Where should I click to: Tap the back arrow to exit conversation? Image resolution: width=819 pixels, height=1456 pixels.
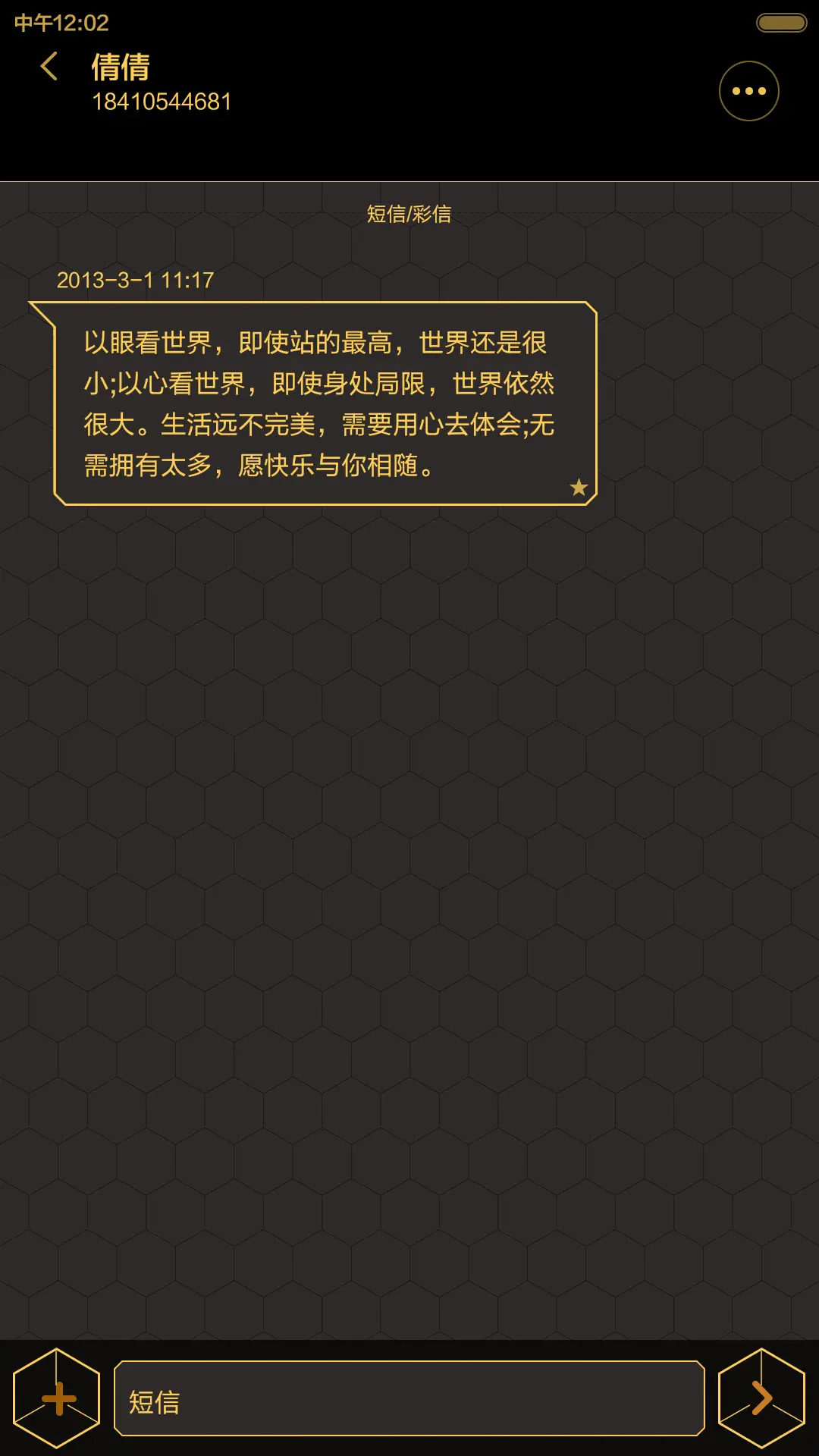[x=50, y=68]
